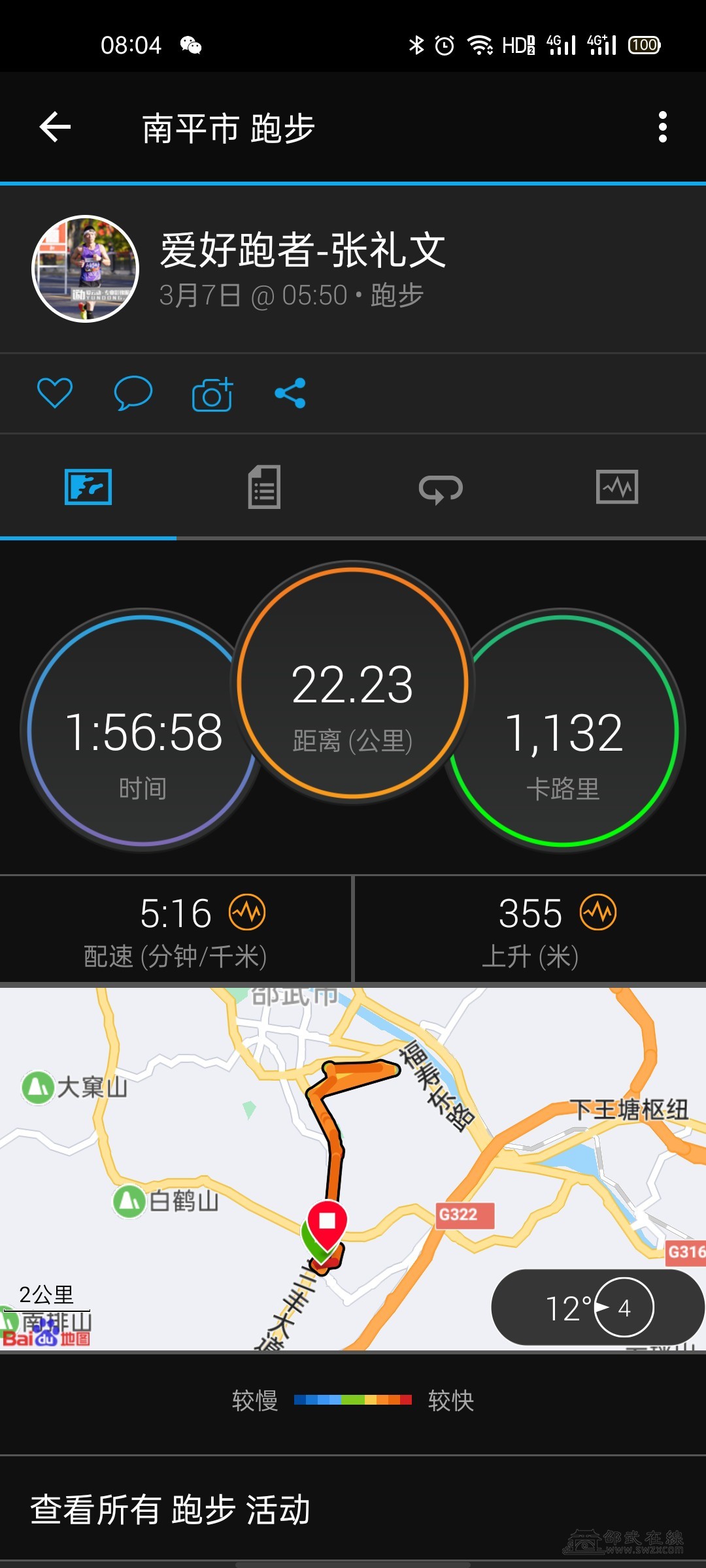Tap the 12° weather badge
This screenshot has height=1568, width=706.
click(x=596, y=1308)
